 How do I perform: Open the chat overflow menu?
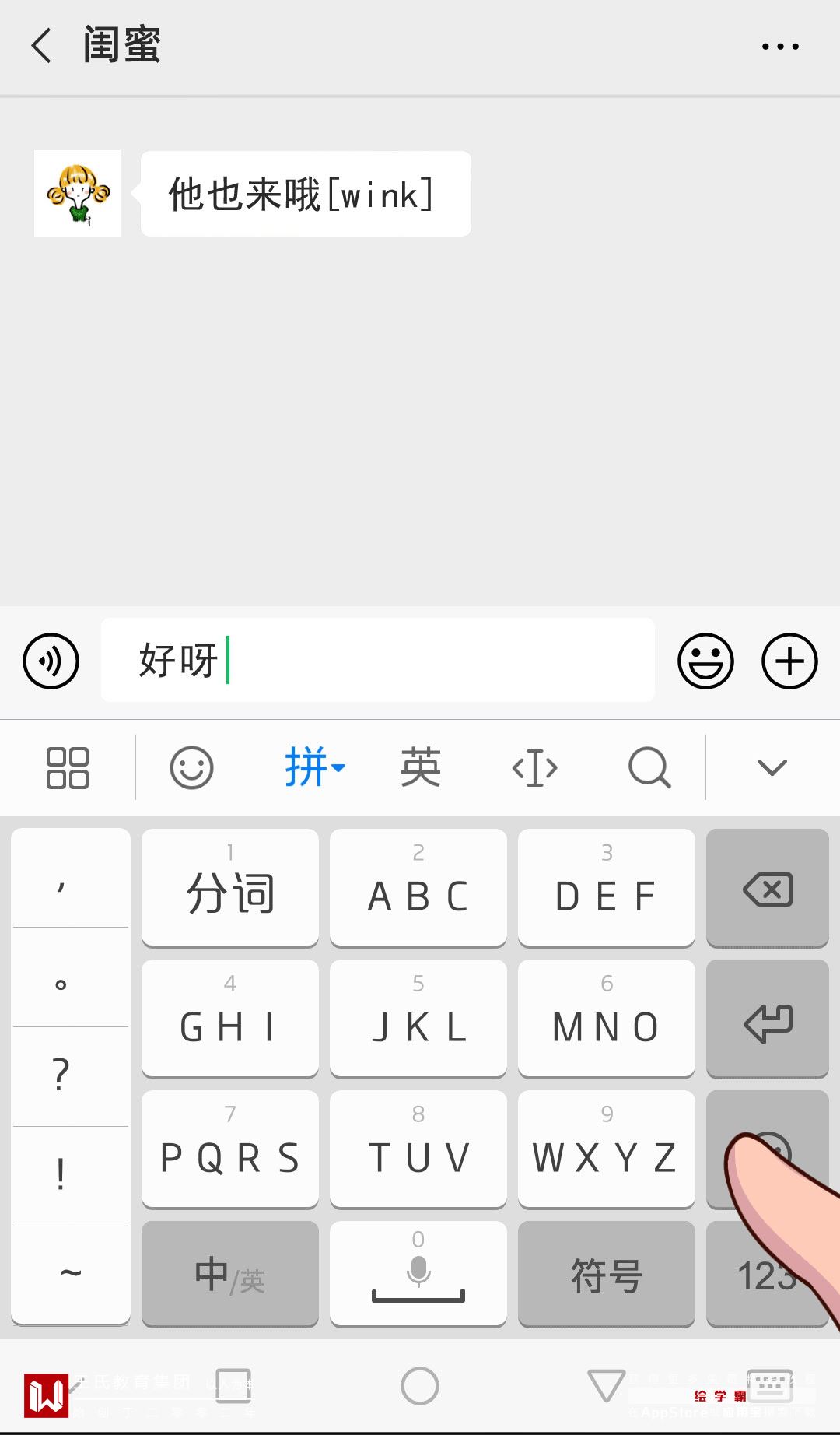(x=780, y=47)
